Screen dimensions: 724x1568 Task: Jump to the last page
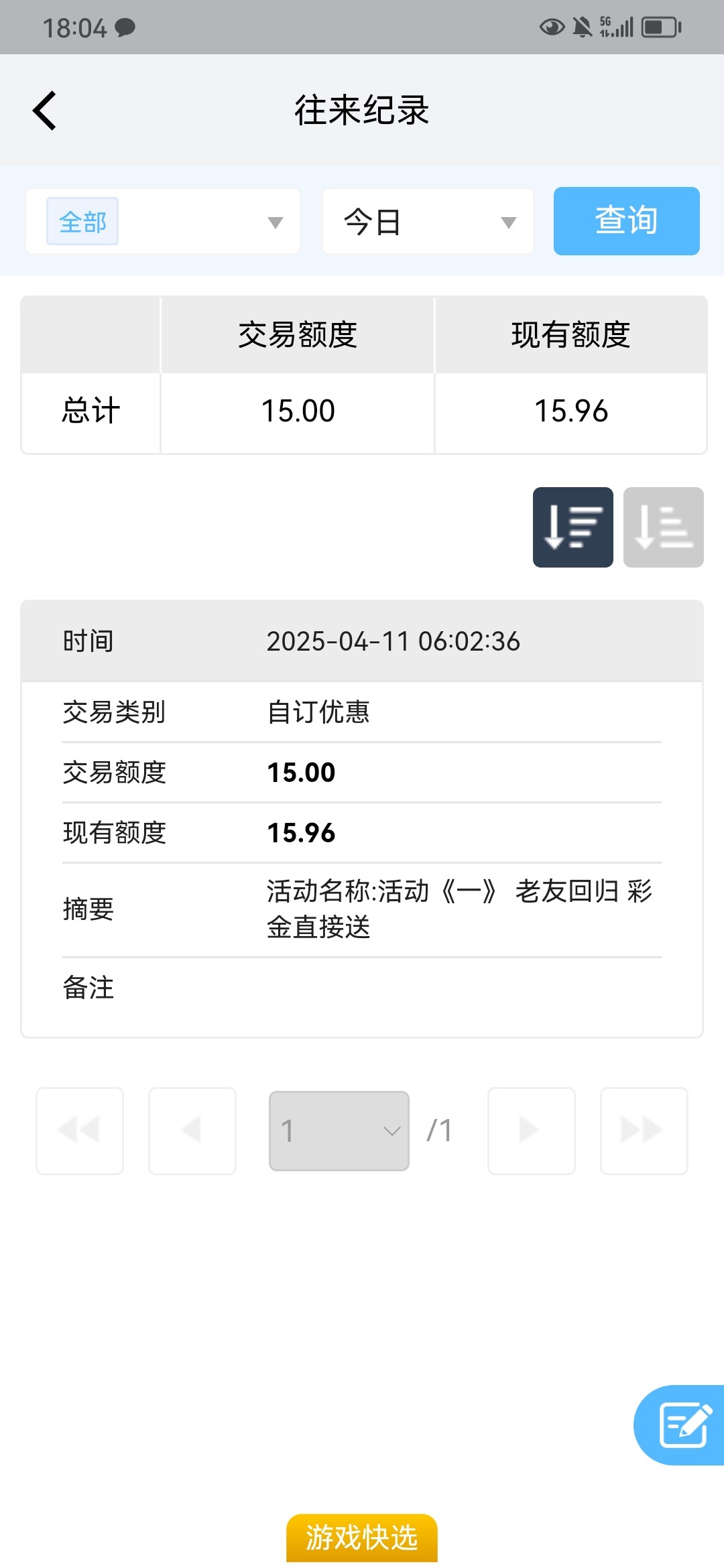644,1131
